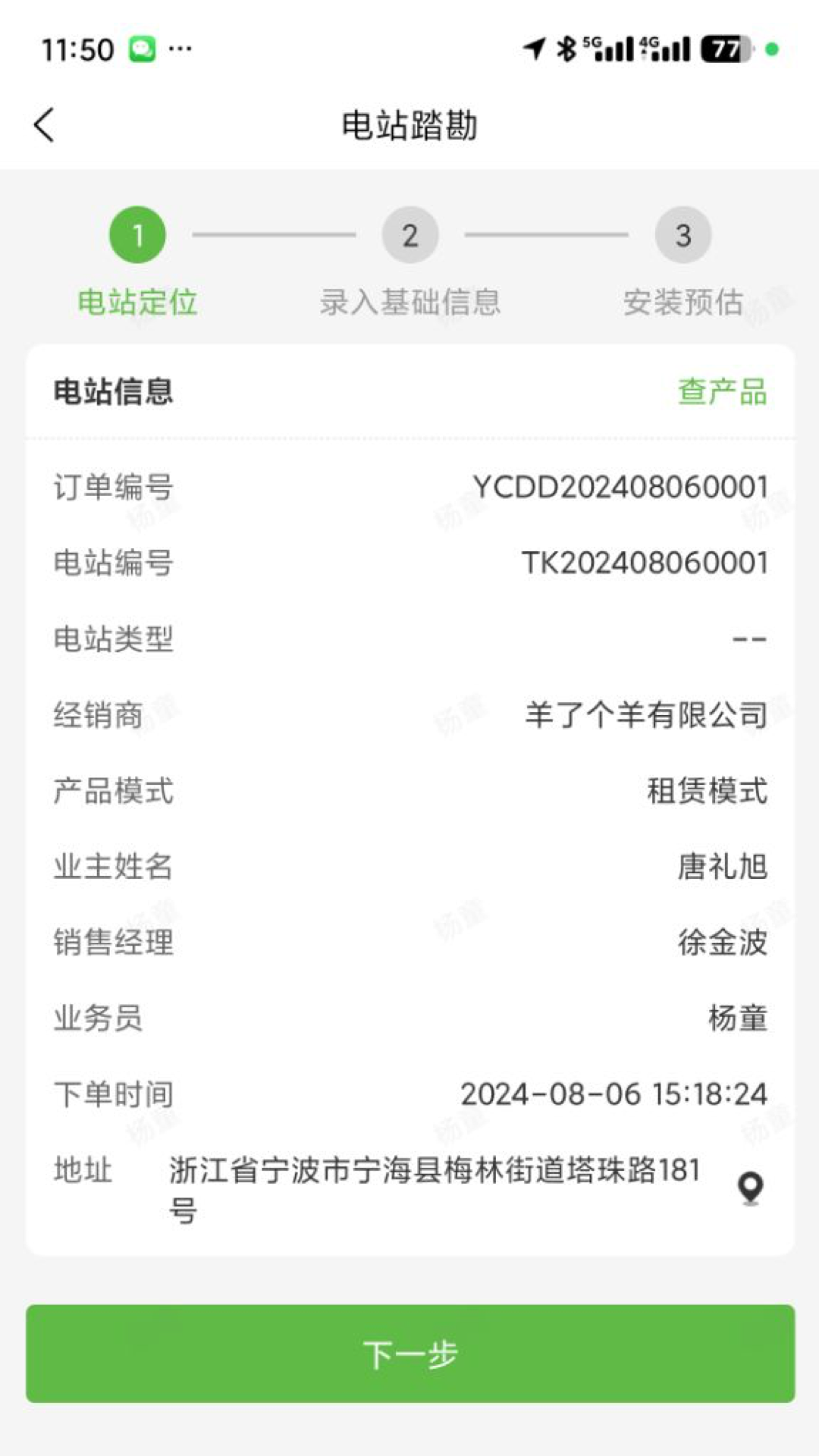The width and height of the screenshot is (819, 1456).
Task: Go back from 电站踏勘 page
Action: coord(45,125)
